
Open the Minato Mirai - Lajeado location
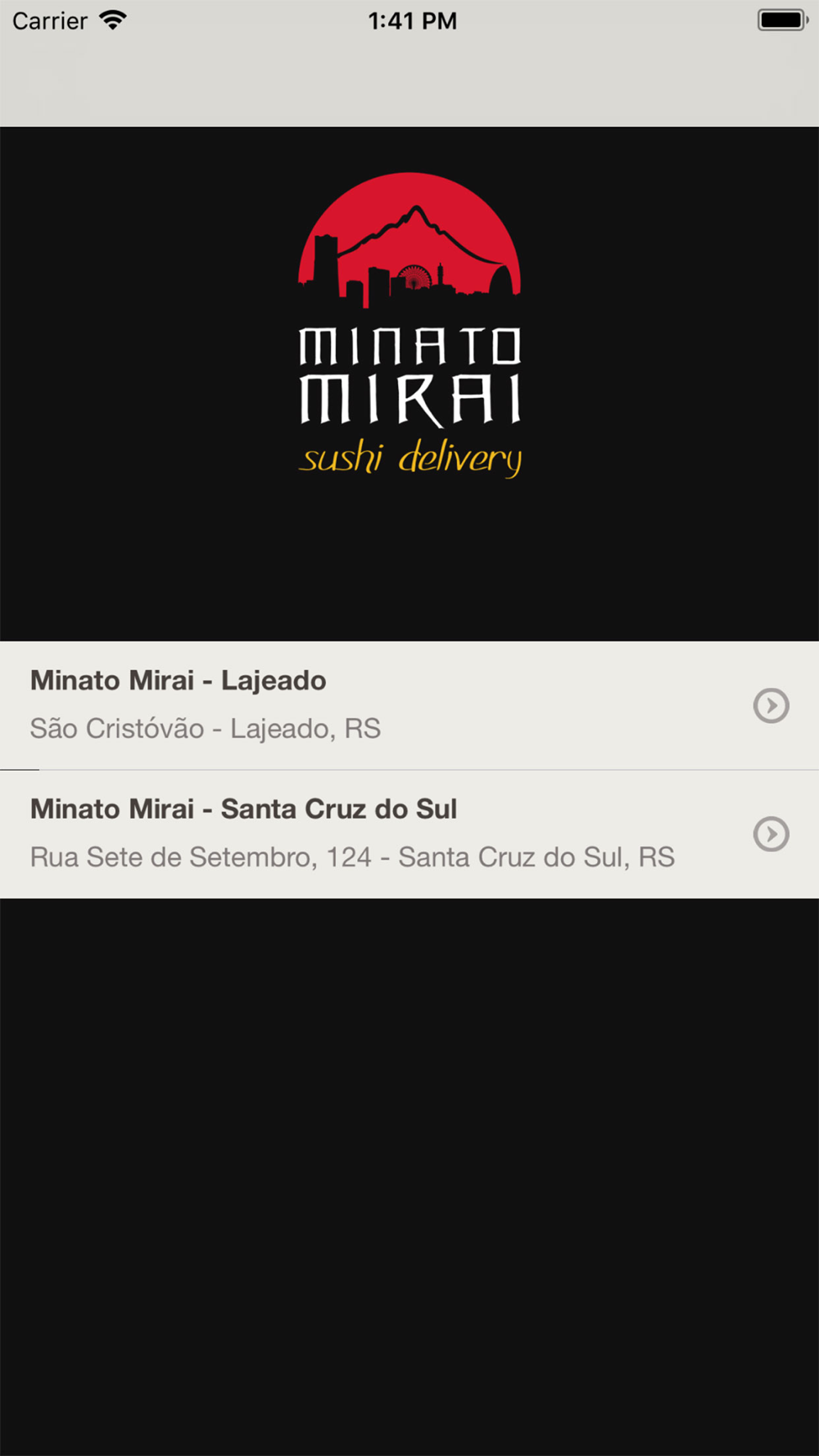[409, 705]
